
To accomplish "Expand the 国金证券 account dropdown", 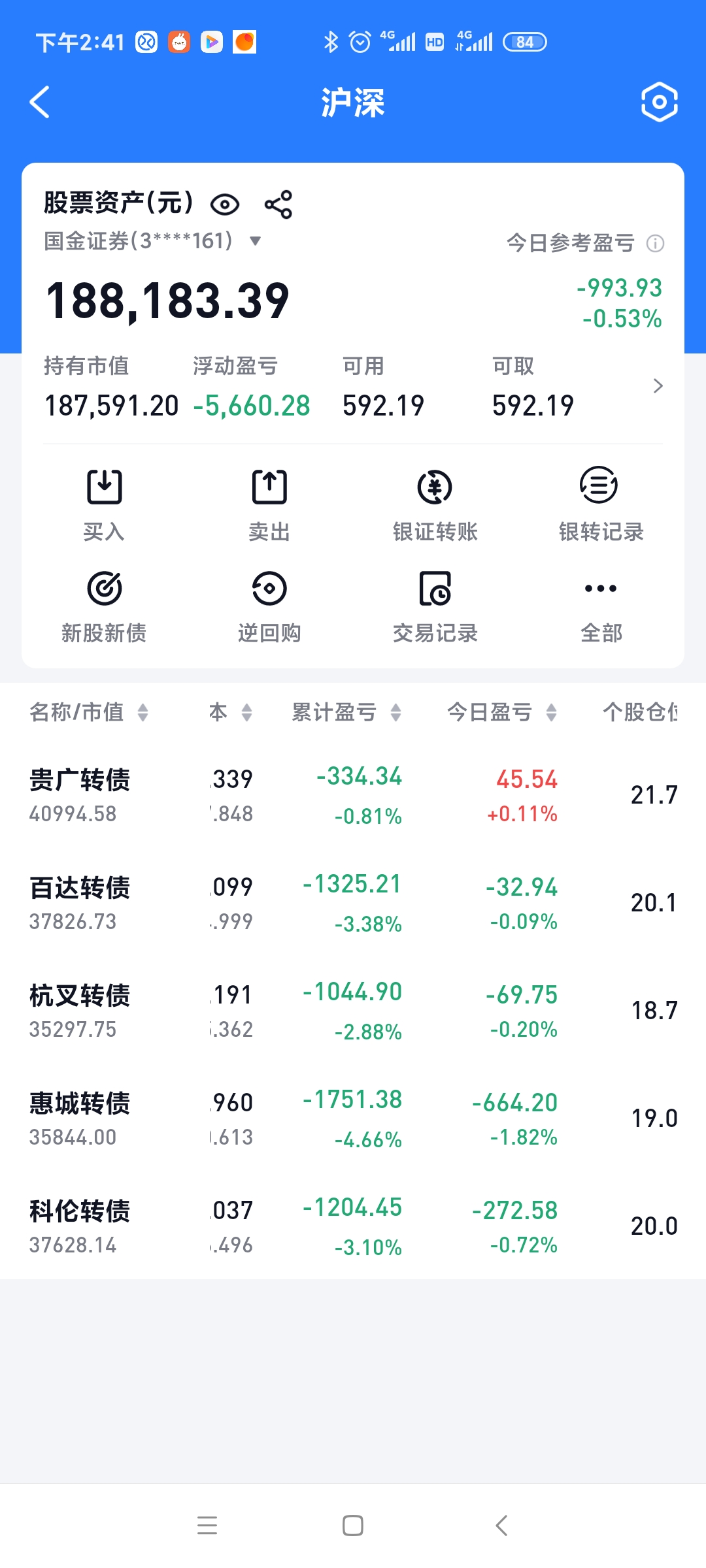I will [256, 241].
